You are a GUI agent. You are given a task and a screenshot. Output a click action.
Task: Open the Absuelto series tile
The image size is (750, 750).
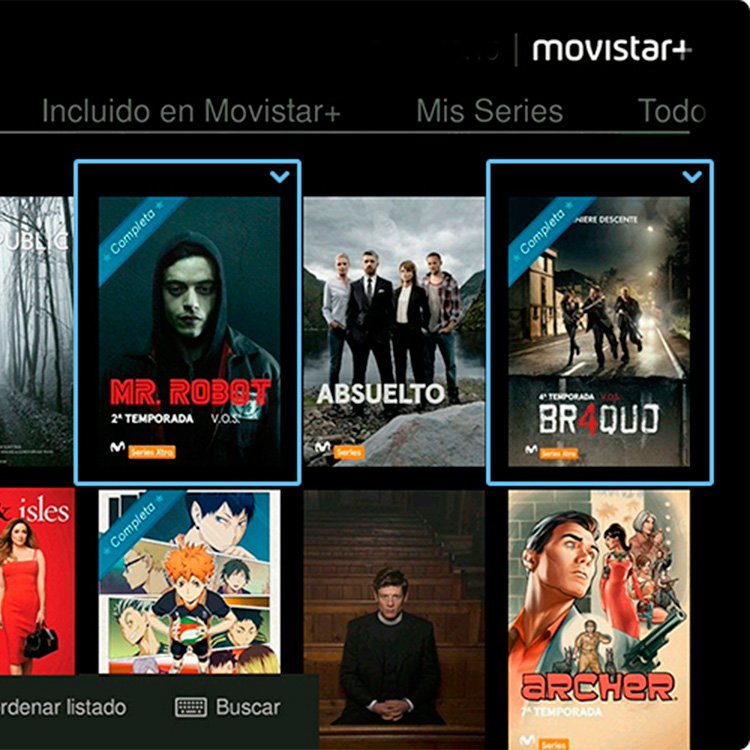coord(394,330)
